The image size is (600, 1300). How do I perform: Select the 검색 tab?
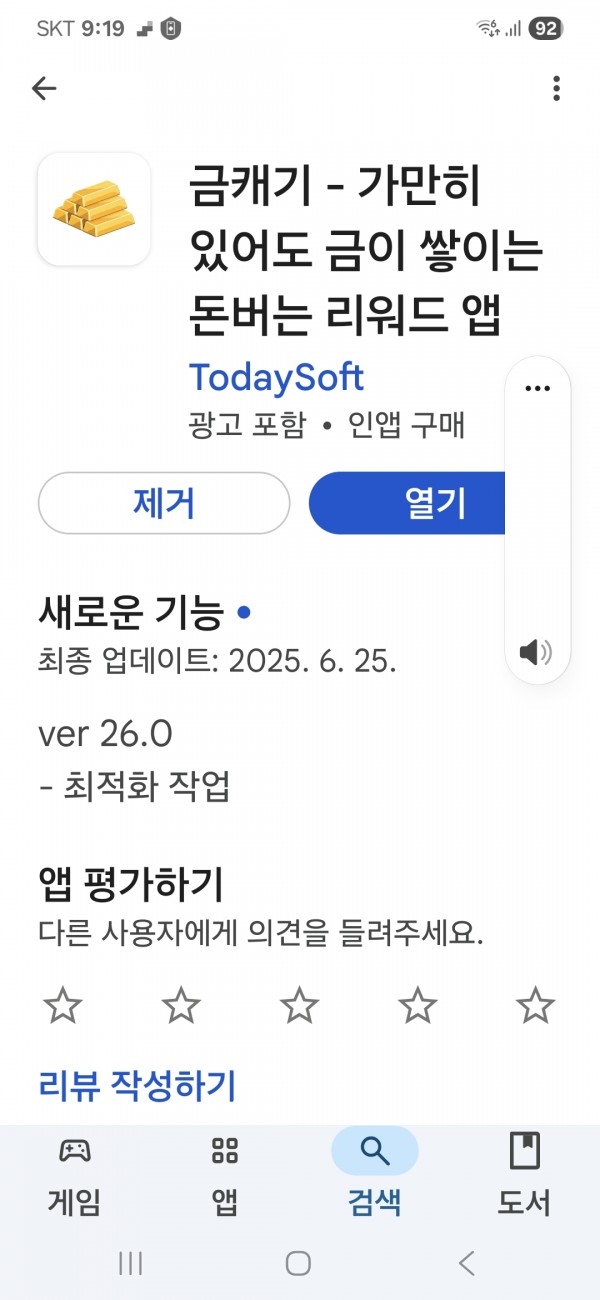(375, 1174)
